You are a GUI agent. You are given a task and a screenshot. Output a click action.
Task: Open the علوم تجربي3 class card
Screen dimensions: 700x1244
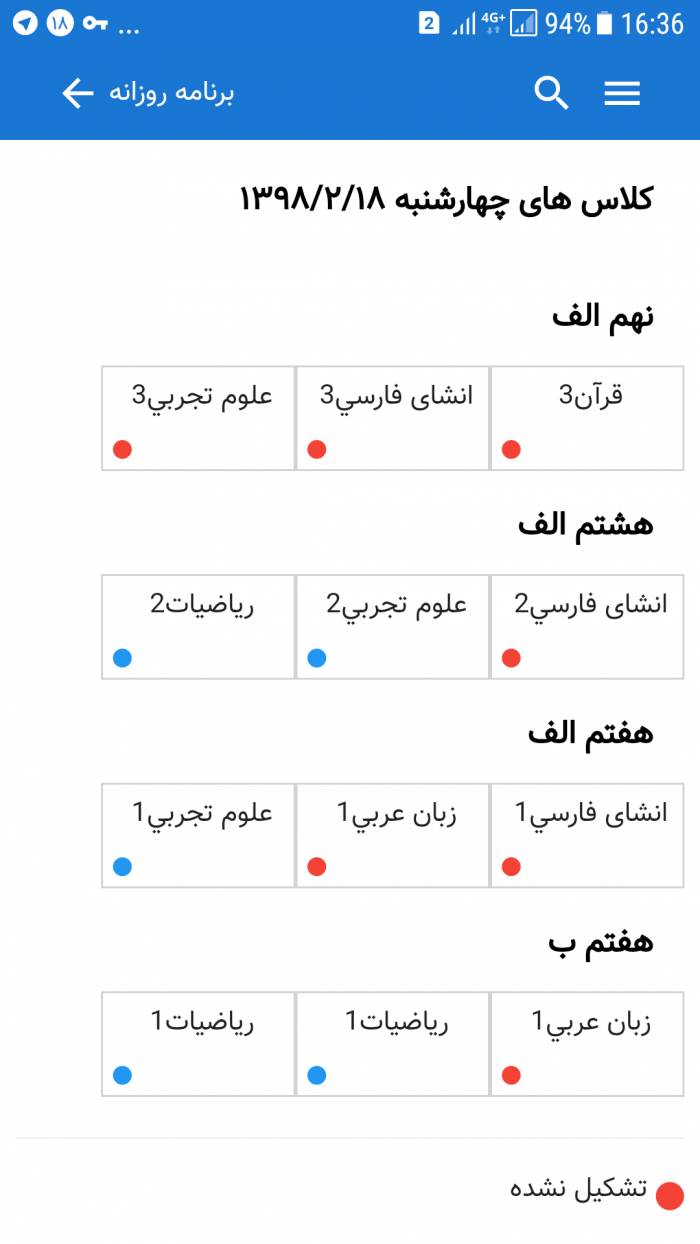pyautogui.click(x=199, y=418)
